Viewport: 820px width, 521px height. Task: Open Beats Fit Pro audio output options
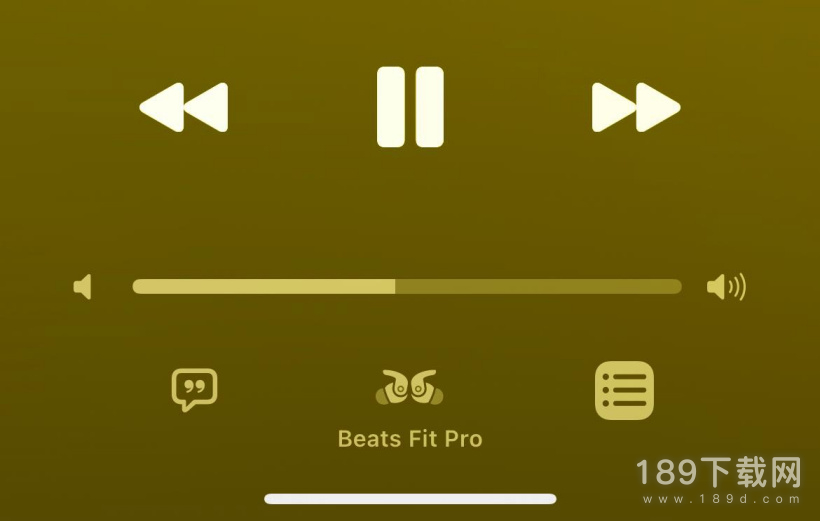(x=409, y=389)
